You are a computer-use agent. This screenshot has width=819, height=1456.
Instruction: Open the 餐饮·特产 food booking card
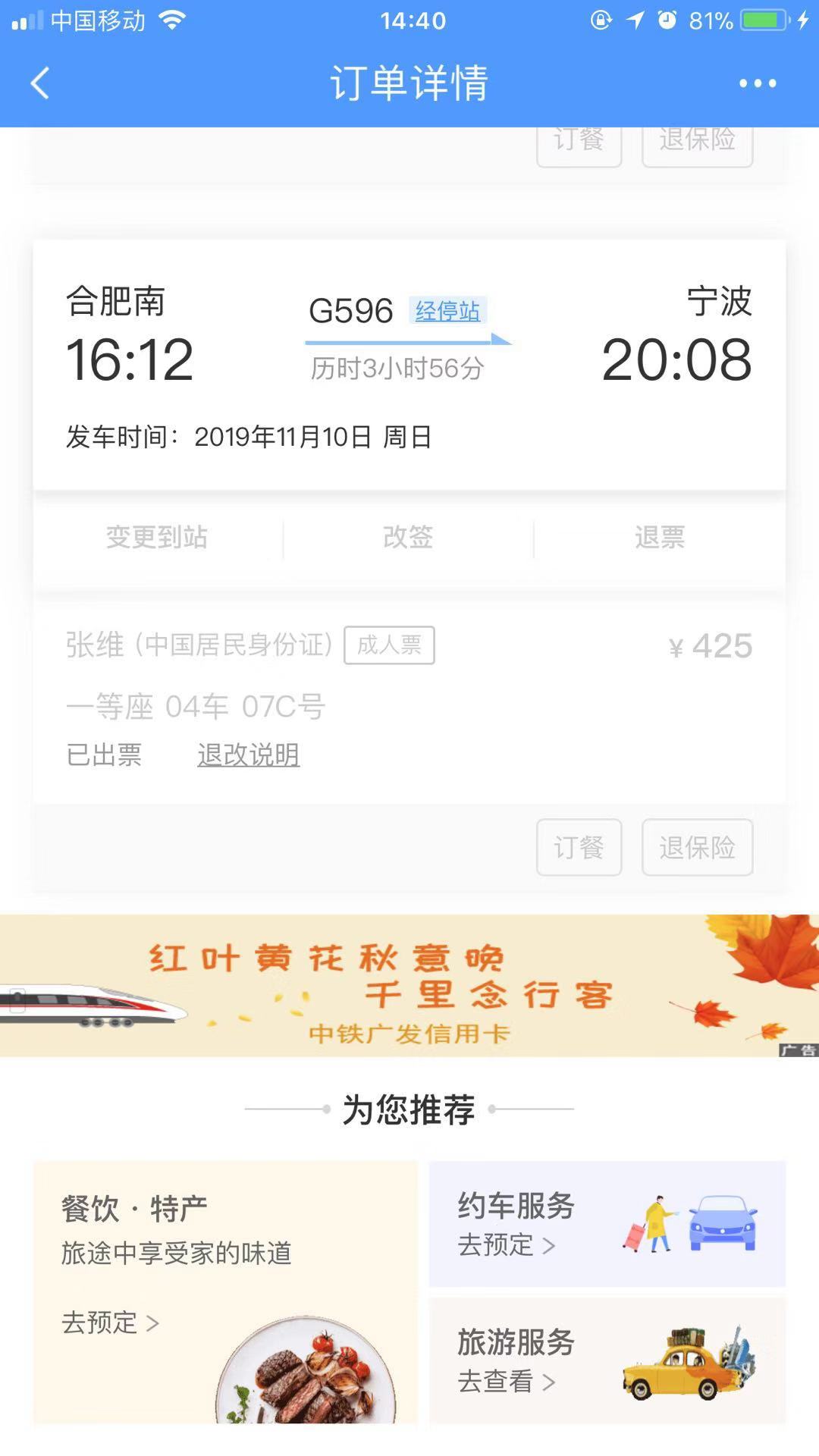(225, 1291)
